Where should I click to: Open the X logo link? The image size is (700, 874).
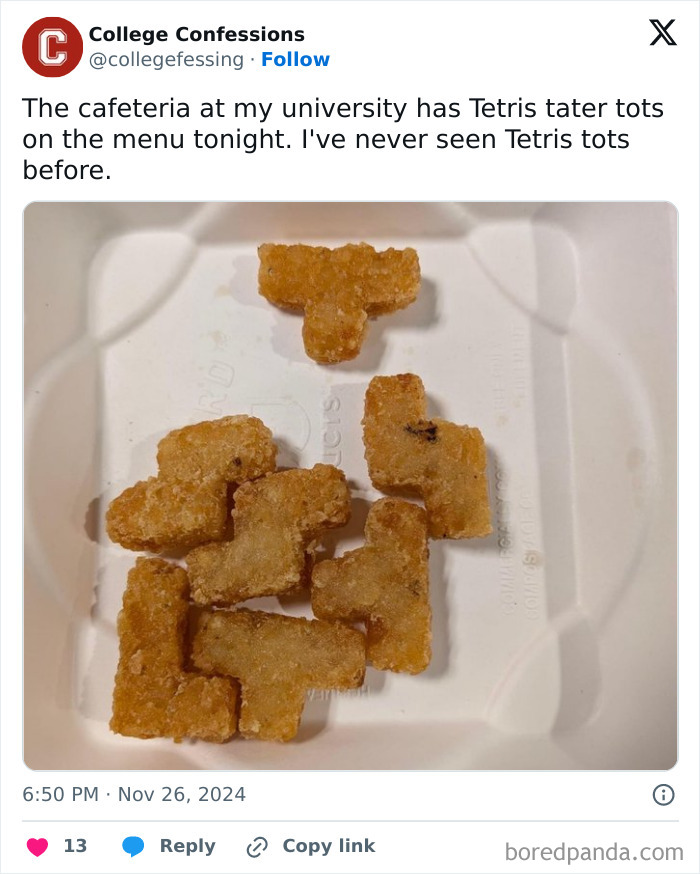click(662, 33)
